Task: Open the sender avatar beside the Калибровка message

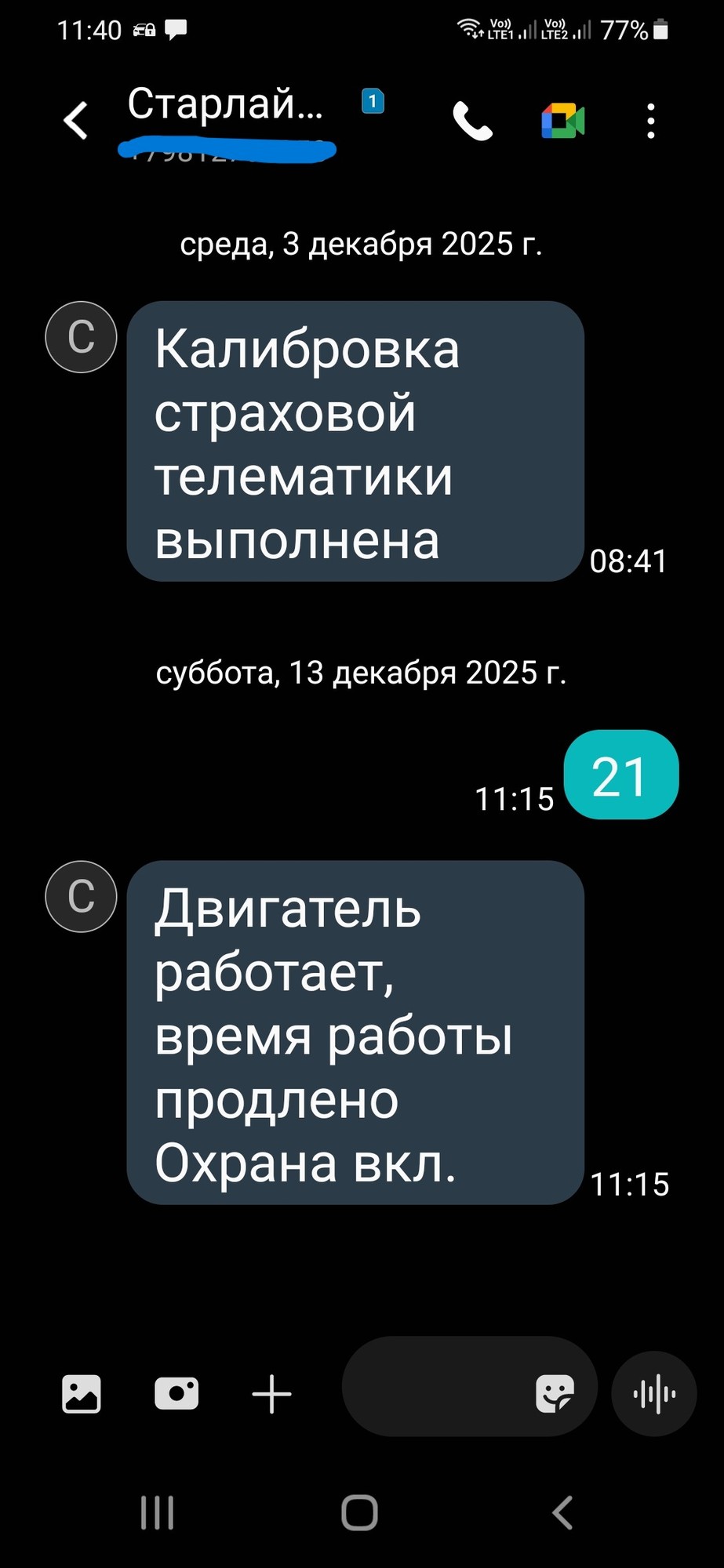Action: (82, 337)
